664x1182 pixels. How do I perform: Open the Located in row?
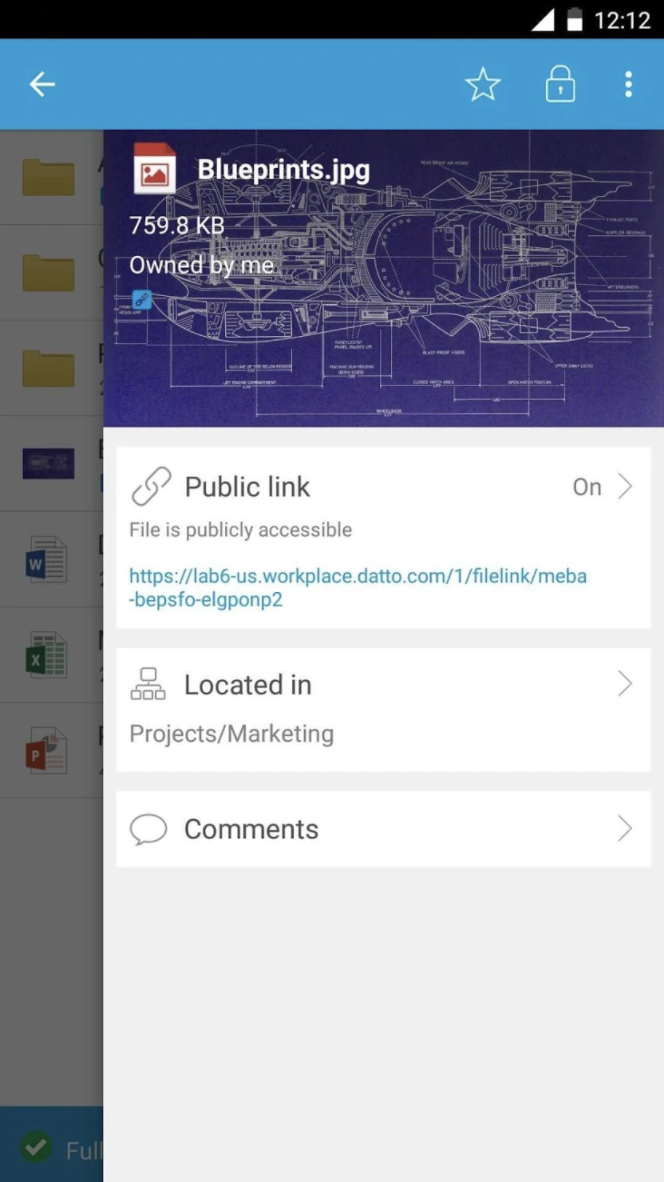click(383, 708)
